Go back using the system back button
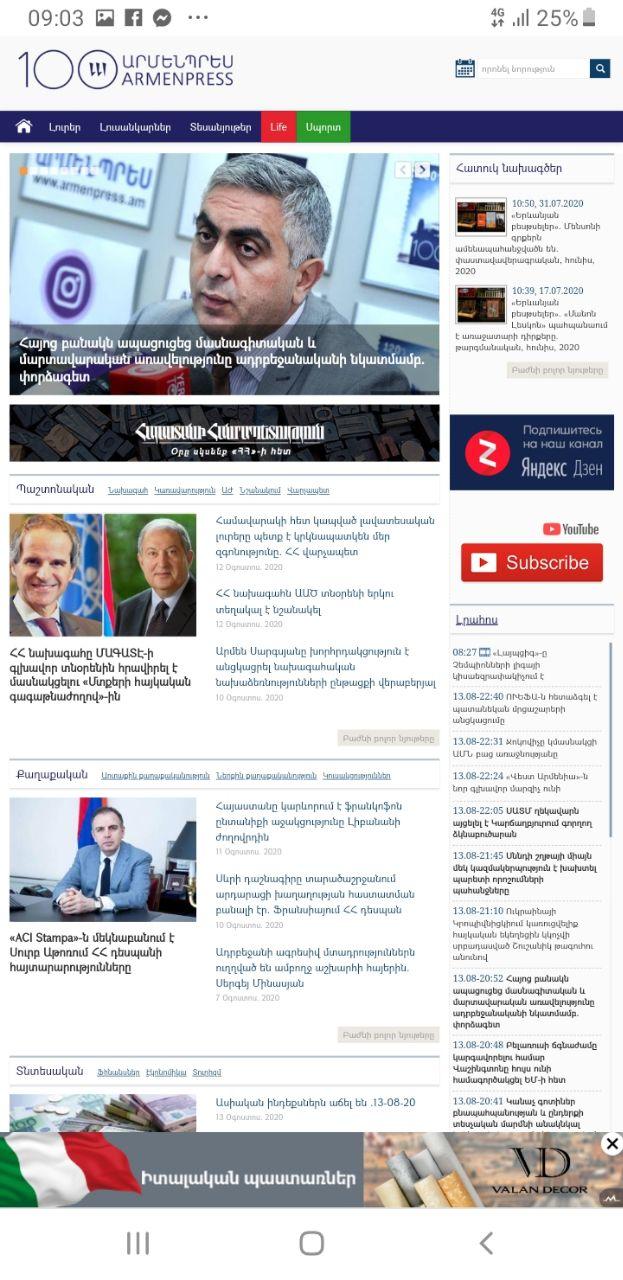This screenshot has height=1280, width=623. coord(486,1243)
